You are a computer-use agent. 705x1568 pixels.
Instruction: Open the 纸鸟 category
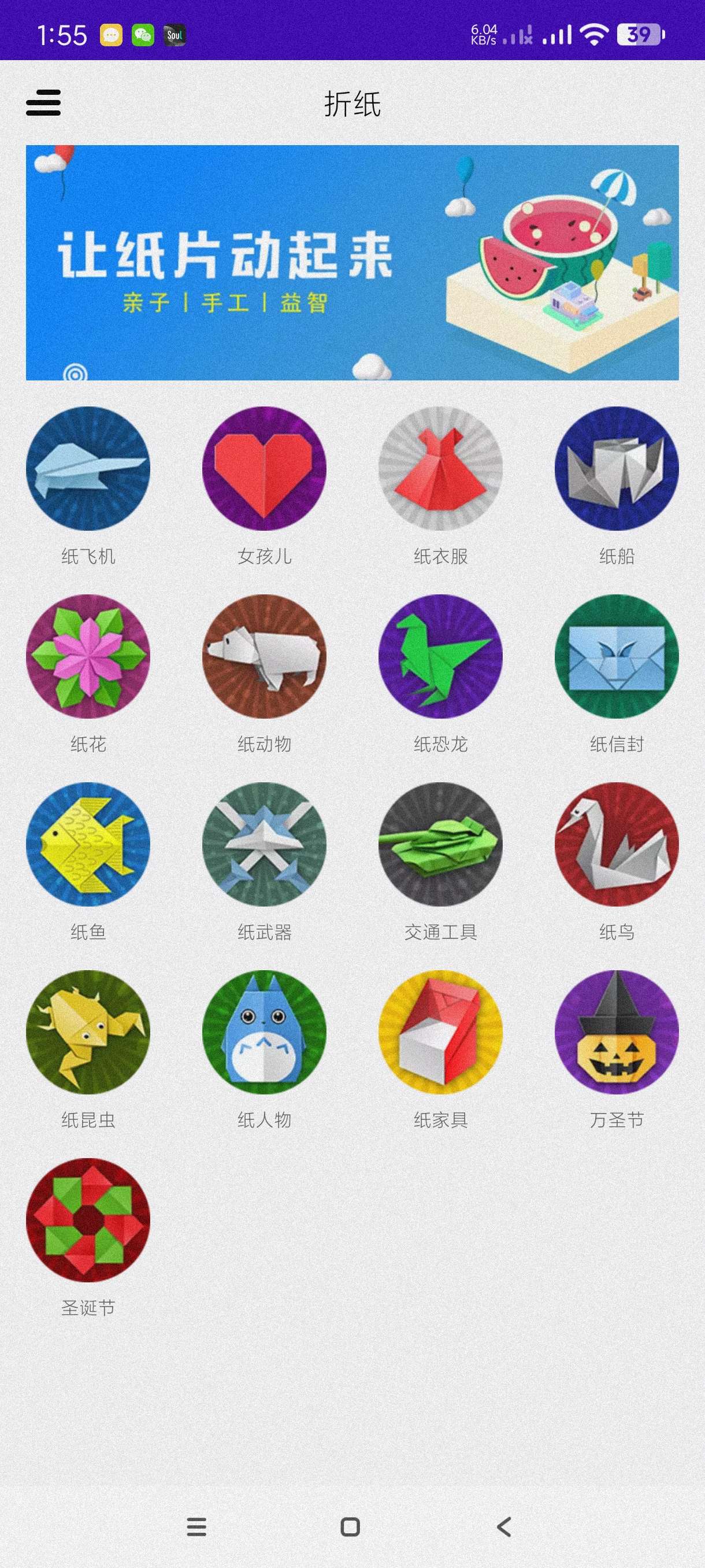click(616, 844)
